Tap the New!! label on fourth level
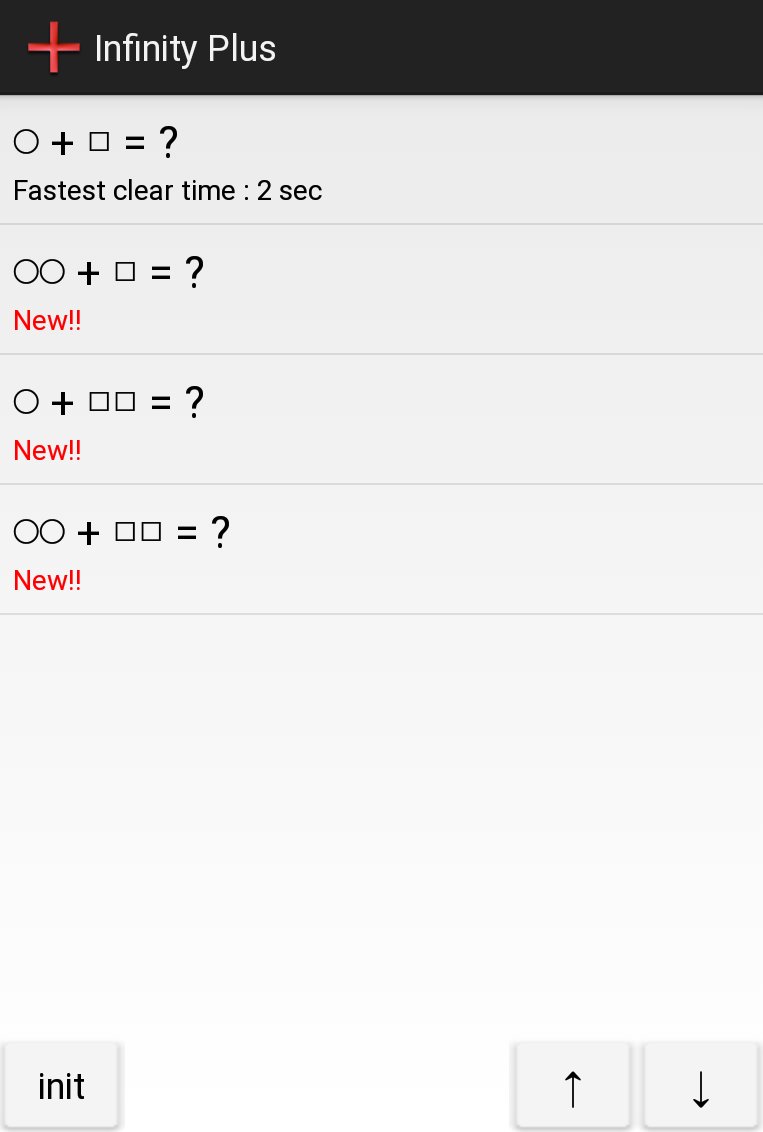 [47, 580]
